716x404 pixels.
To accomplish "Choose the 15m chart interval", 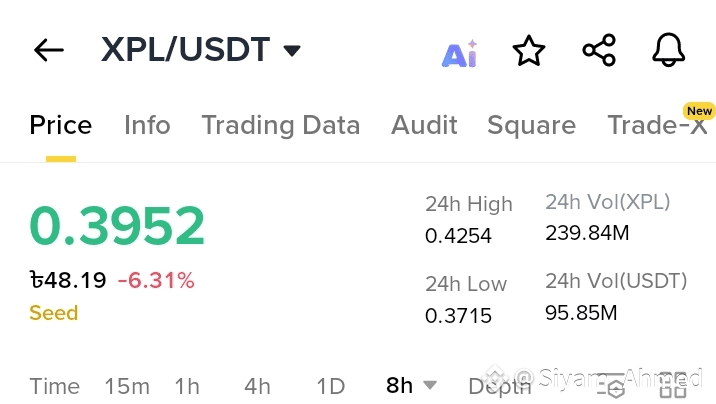I will [x=127, y=387].
